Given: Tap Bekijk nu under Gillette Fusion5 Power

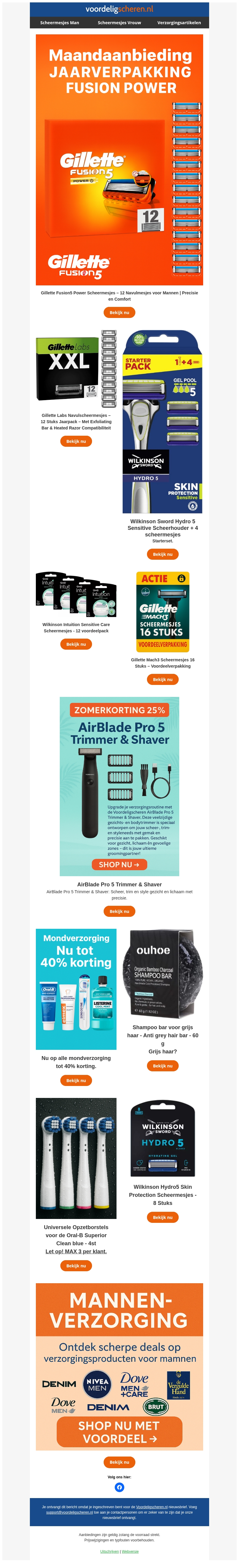Looking at the screenshot, I should tap(119, 312).
